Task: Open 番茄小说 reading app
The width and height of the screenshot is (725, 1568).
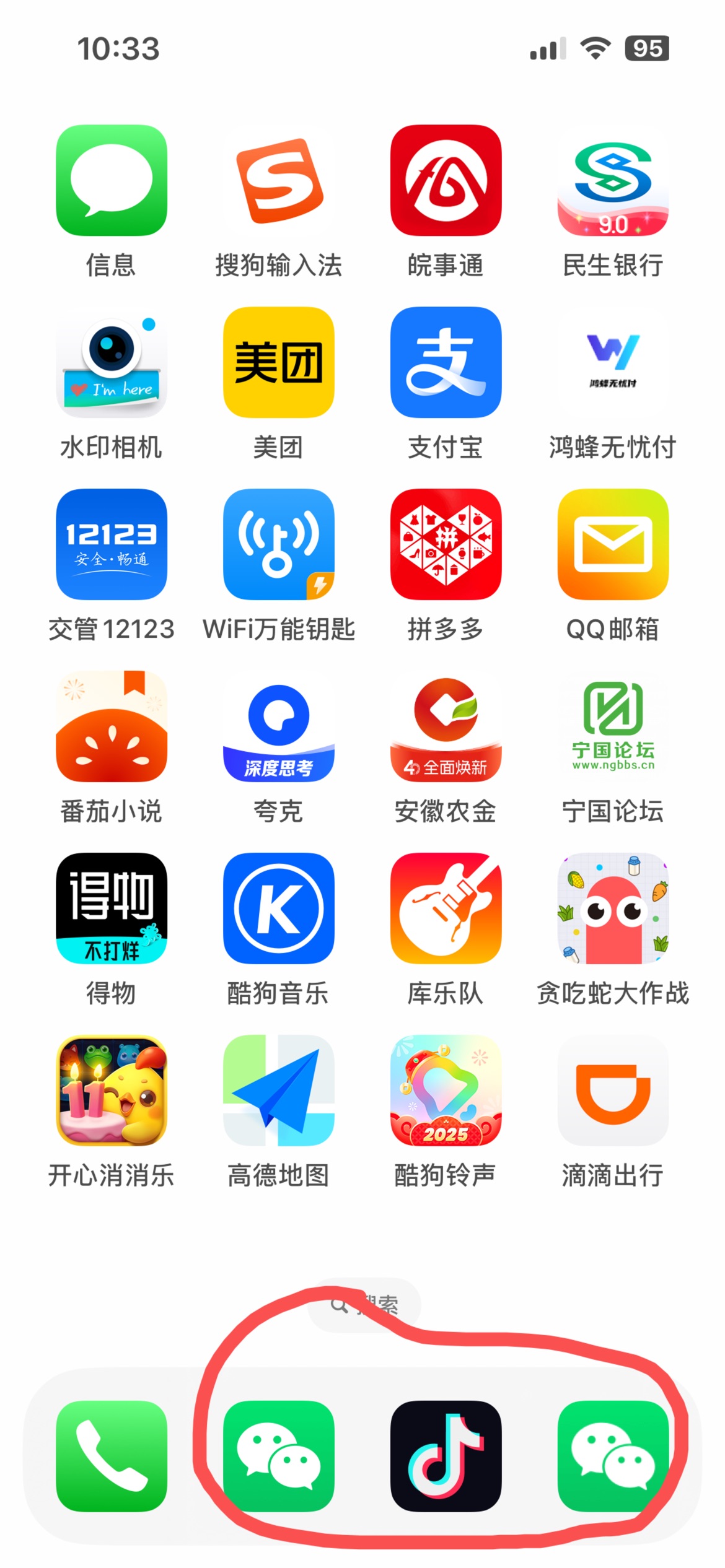Action: (x=112, y=726)
